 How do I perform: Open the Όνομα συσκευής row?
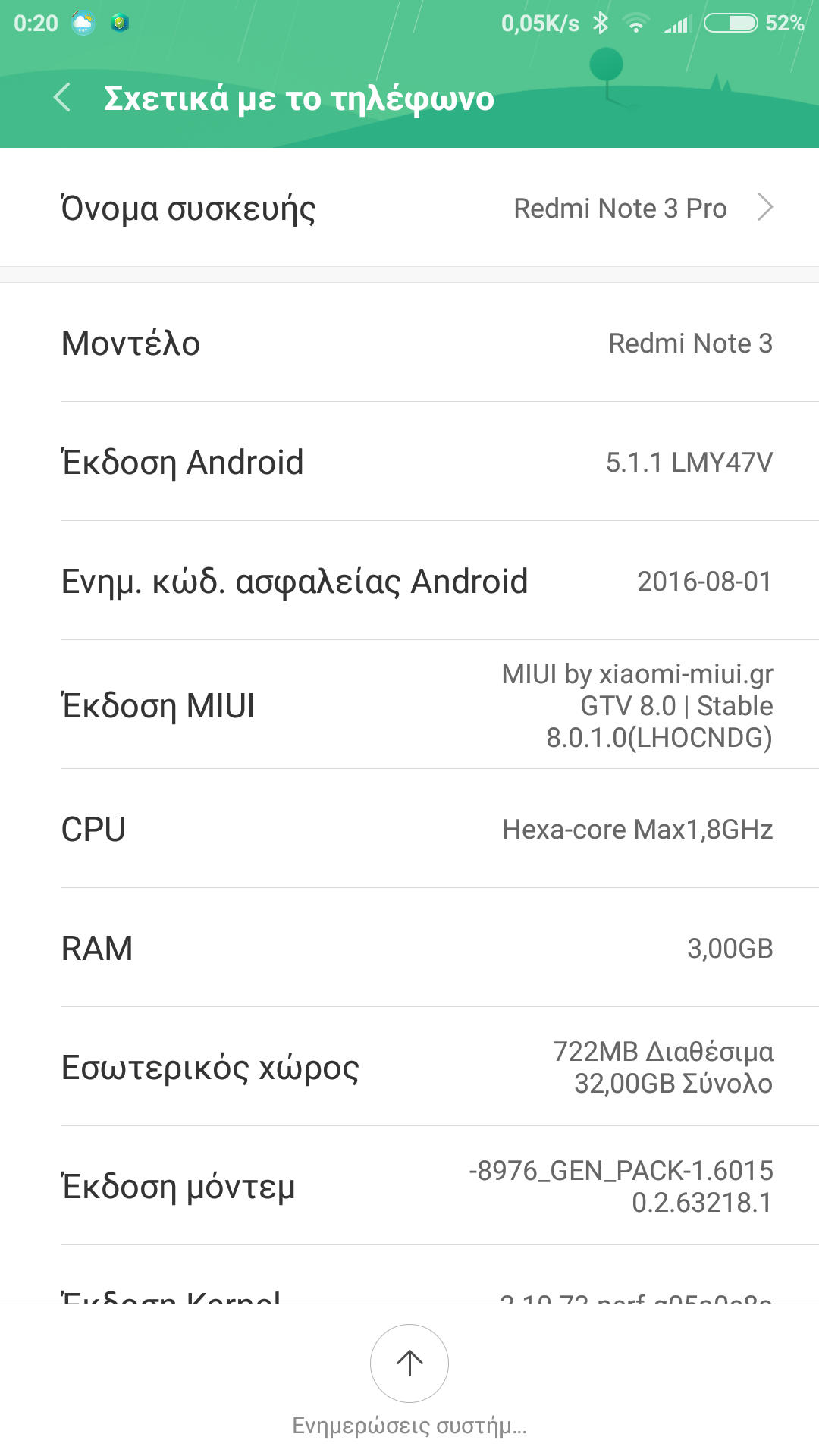coord(409,208)
